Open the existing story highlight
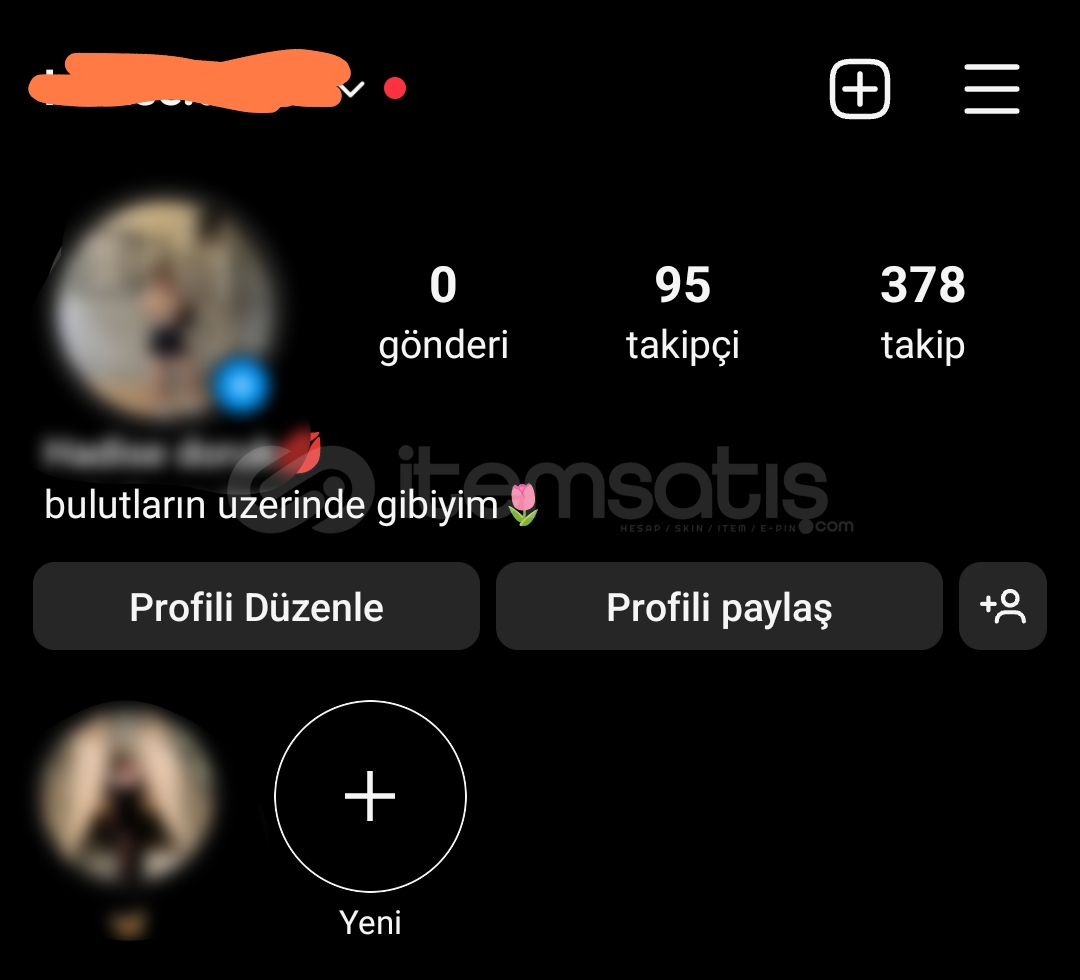The image size is (1080, 980). click(128, 795)
